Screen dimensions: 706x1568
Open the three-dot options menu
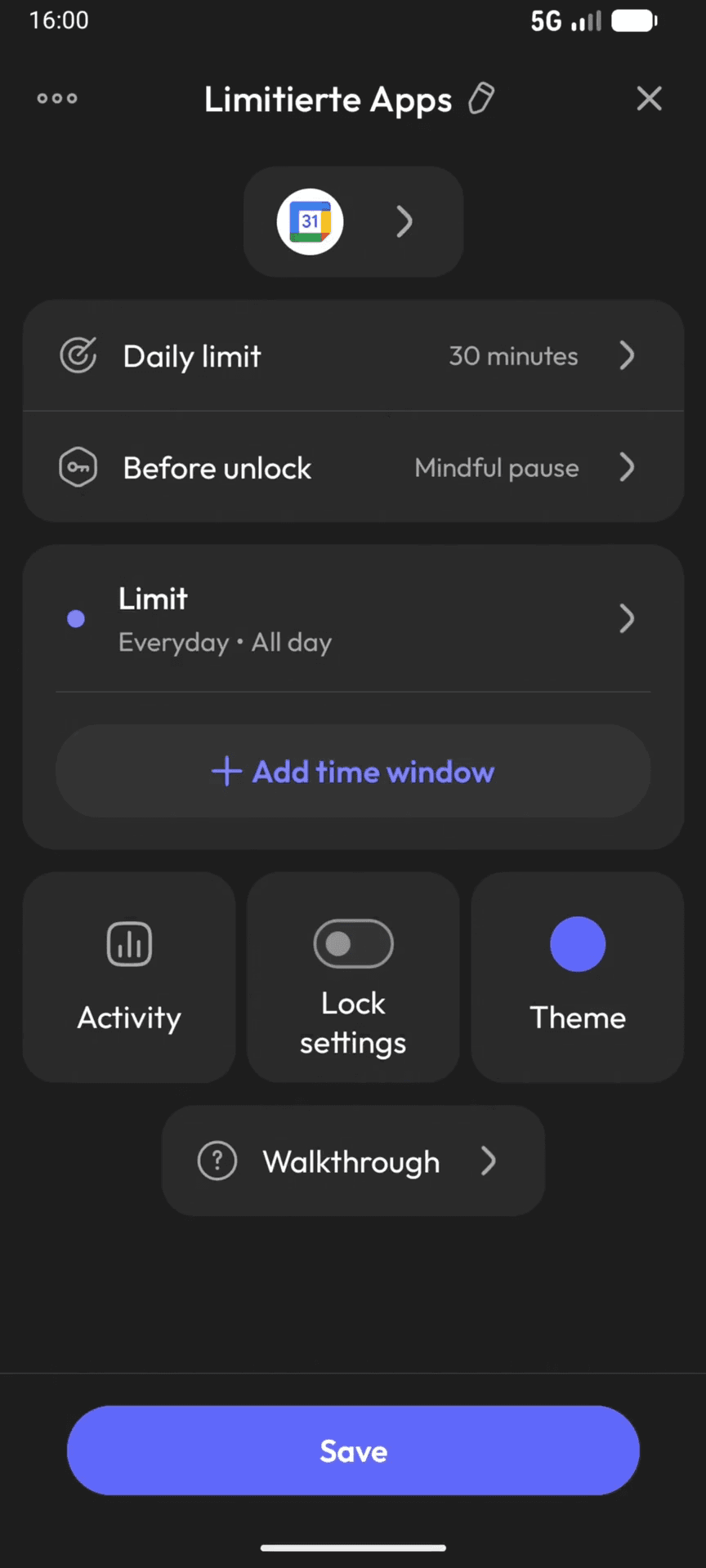(57, 99)
